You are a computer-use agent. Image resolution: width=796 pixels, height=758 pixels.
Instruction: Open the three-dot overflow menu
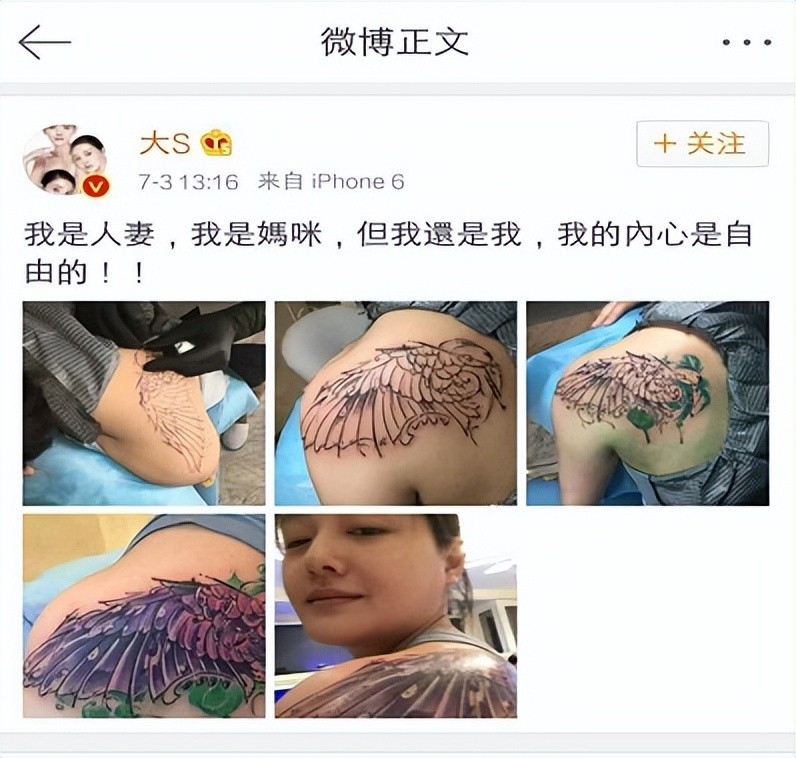(x=746, y=42)
